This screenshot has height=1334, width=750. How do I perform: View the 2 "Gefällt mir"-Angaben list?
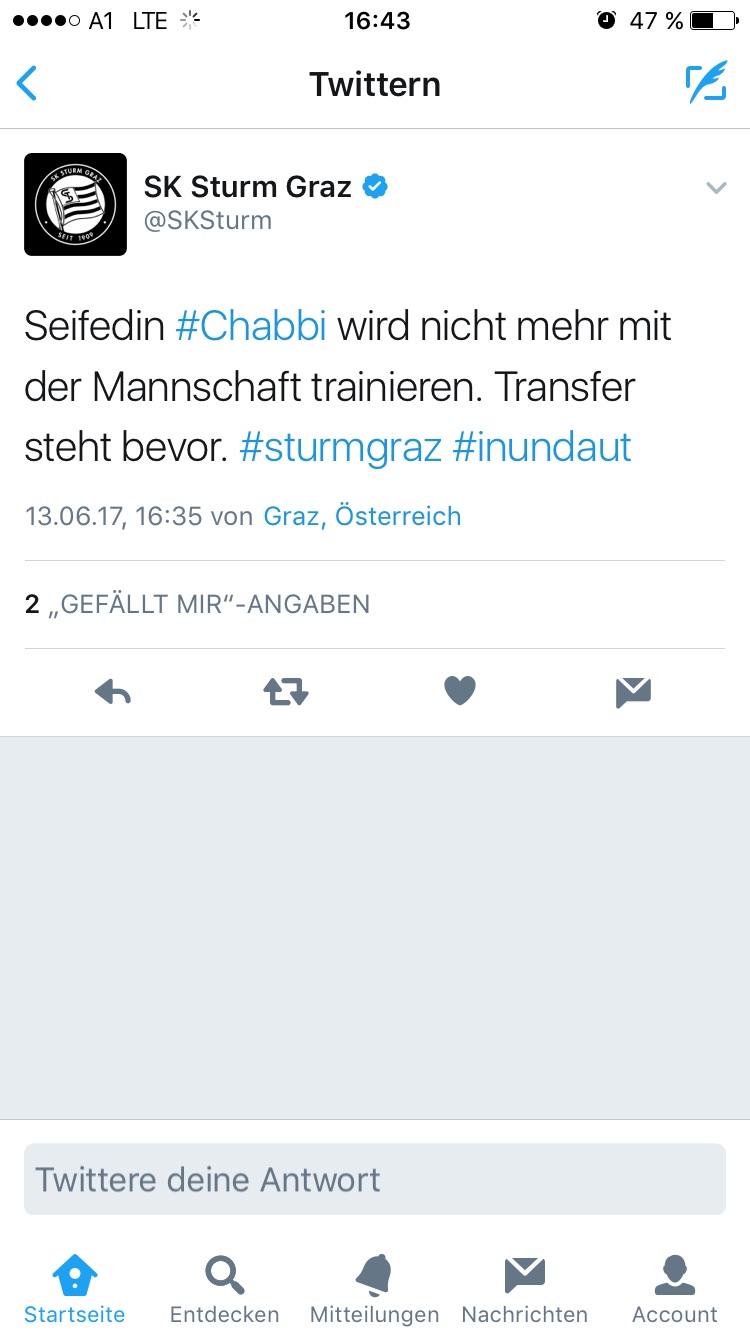tap(198, 604)
